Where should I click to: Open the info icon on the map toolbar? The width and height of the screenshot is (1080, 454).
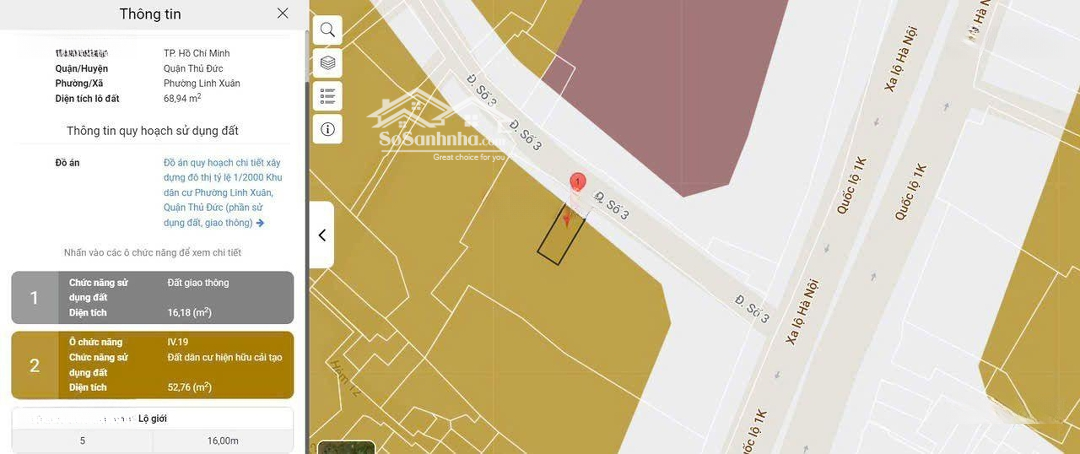click(327, 129)
